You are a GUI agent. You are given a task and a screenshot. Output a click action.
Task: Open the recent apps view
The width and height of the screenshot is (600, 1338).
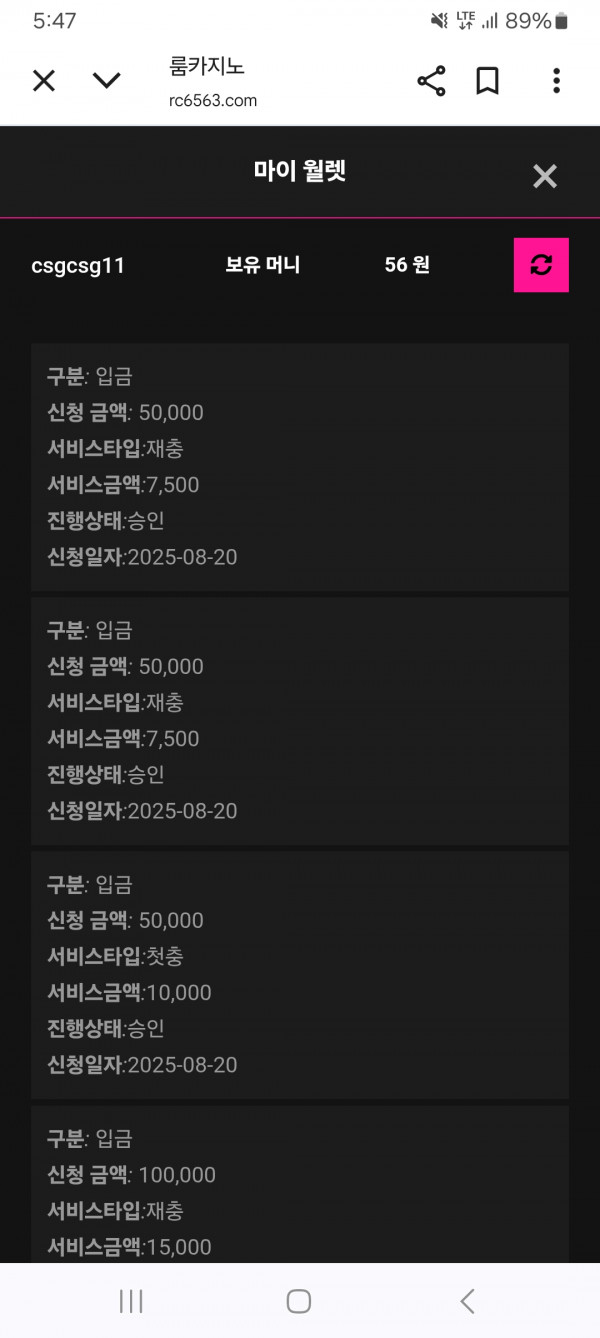click(131, 1301)
